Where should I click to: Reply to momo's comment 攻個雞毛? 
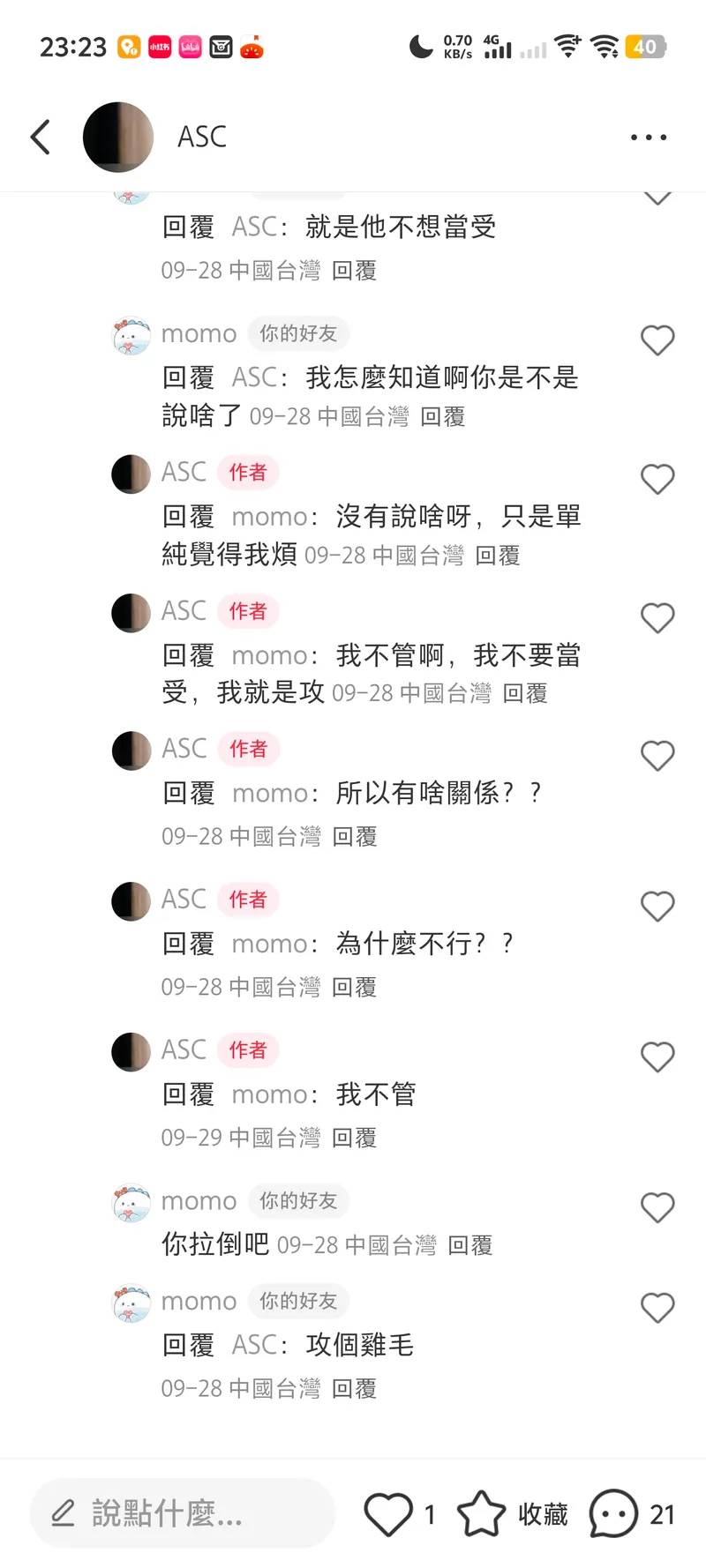355,1389
